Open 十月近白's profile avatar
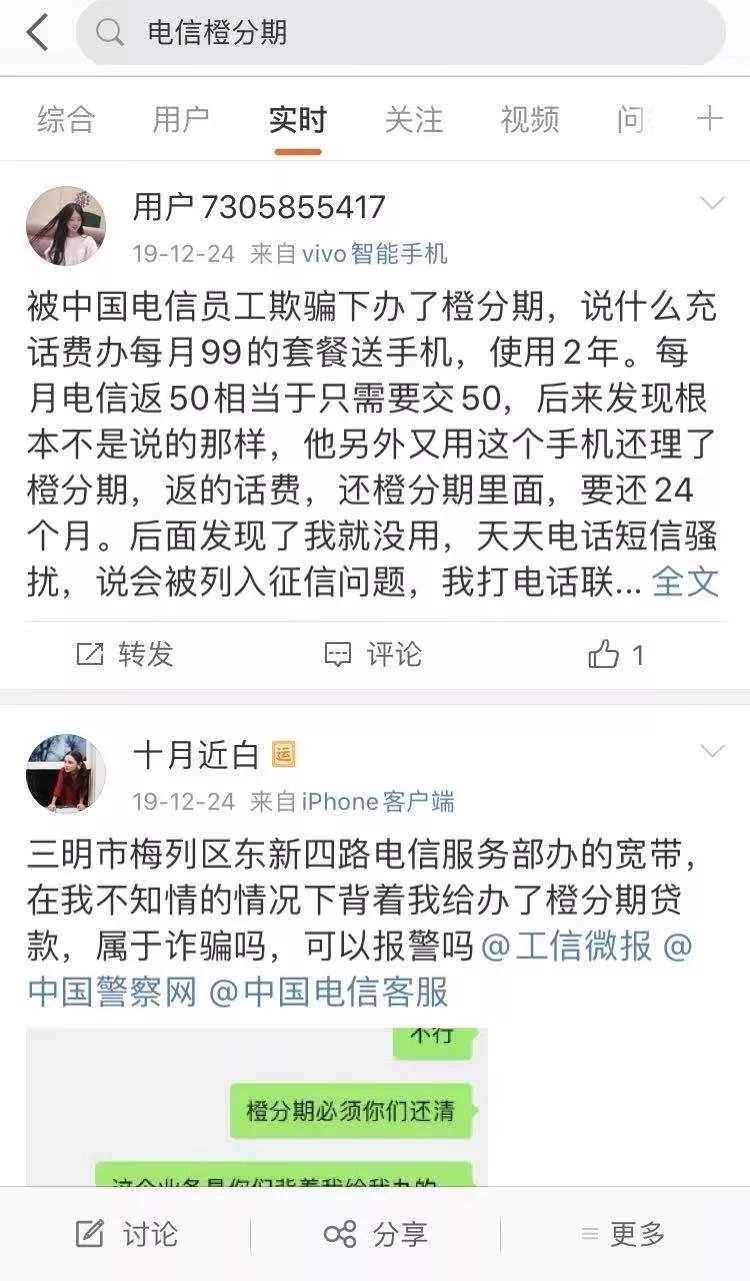 tap(66, 774)
